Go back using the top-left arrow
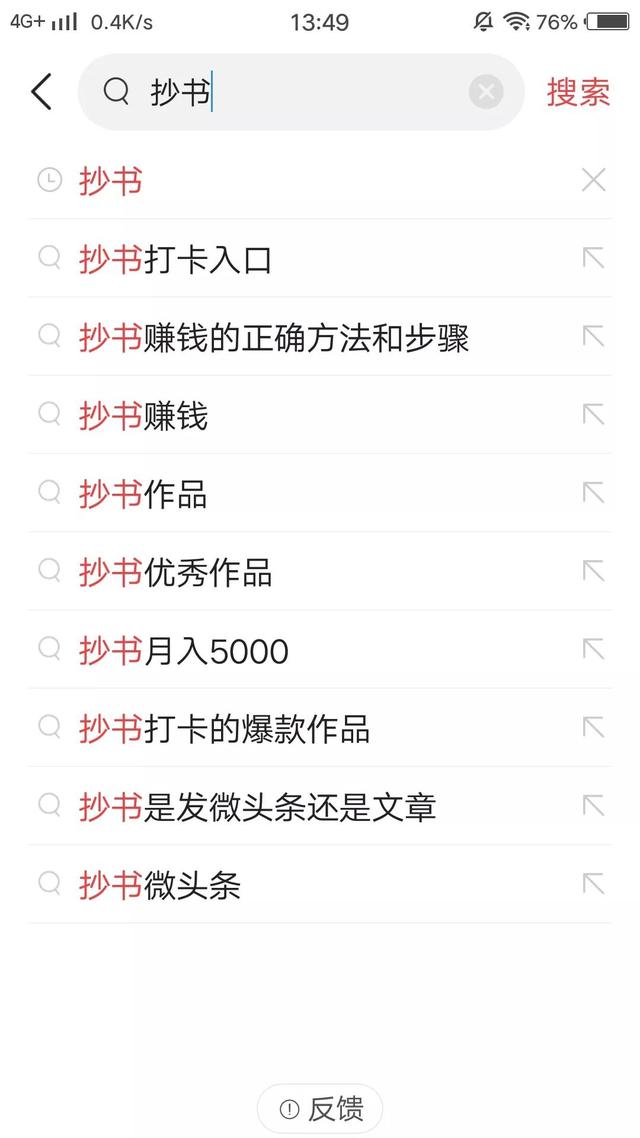The height and width of the screenshot is (1138, 640). (x=41, y=92)
